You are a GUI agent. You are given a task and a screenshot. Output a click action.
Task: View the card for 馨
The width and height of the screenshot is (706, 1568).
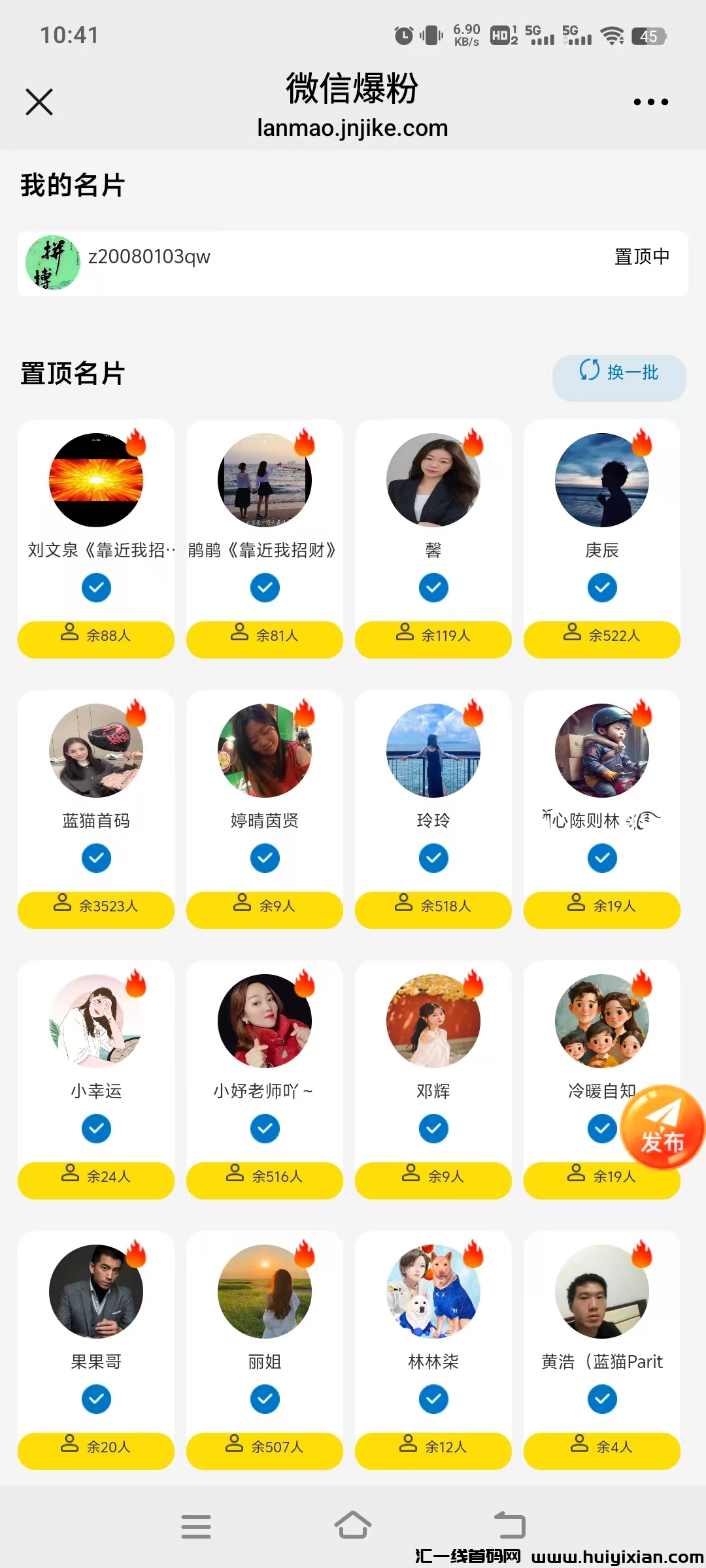(433, 481)
